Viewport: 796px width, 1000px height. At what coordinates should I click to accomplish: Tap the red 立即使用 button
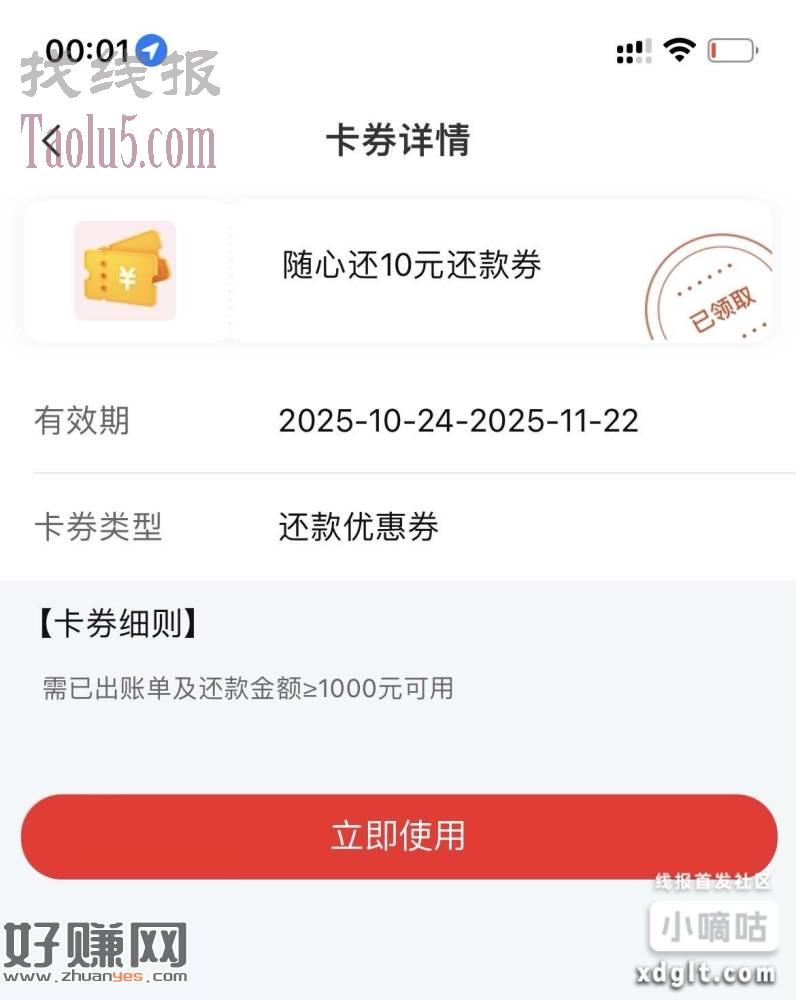[398, 836]
